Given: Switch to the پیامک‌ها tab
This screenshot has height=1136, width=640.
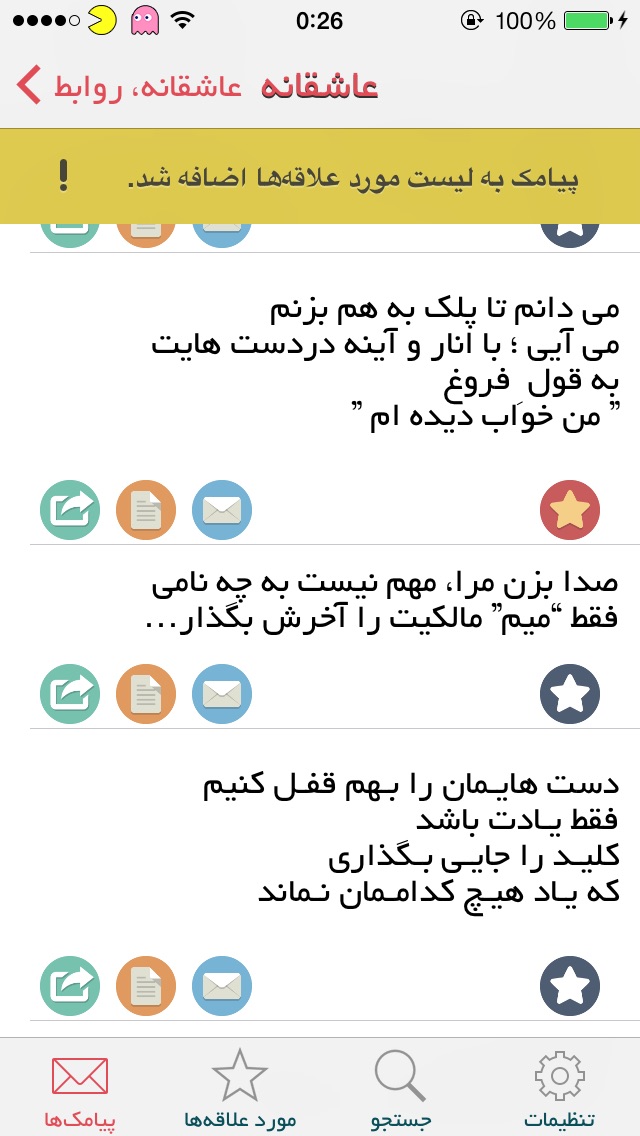Looking at the screenshot, I should pyautogui.click(x=80, y=1089).
